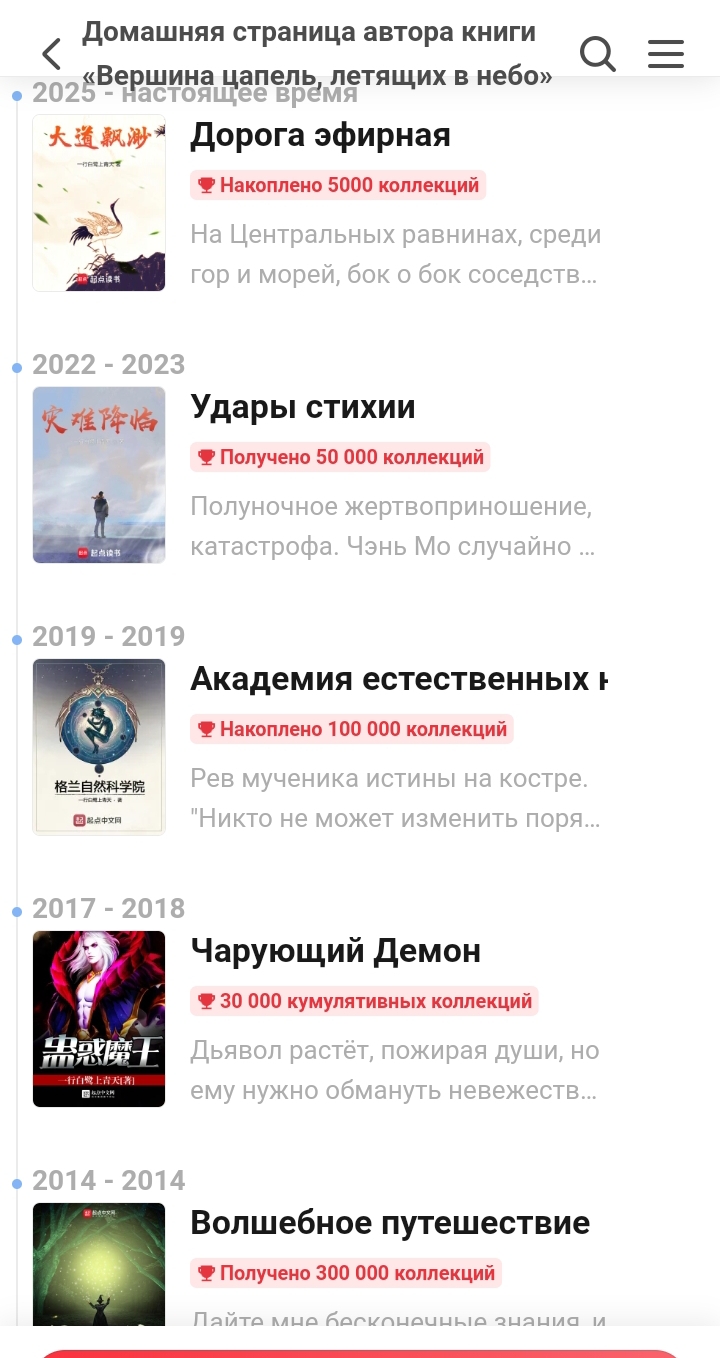Open the hamburger menu
The height and width of the screenshot is (1358, 720).
click(x=666, y=54)
